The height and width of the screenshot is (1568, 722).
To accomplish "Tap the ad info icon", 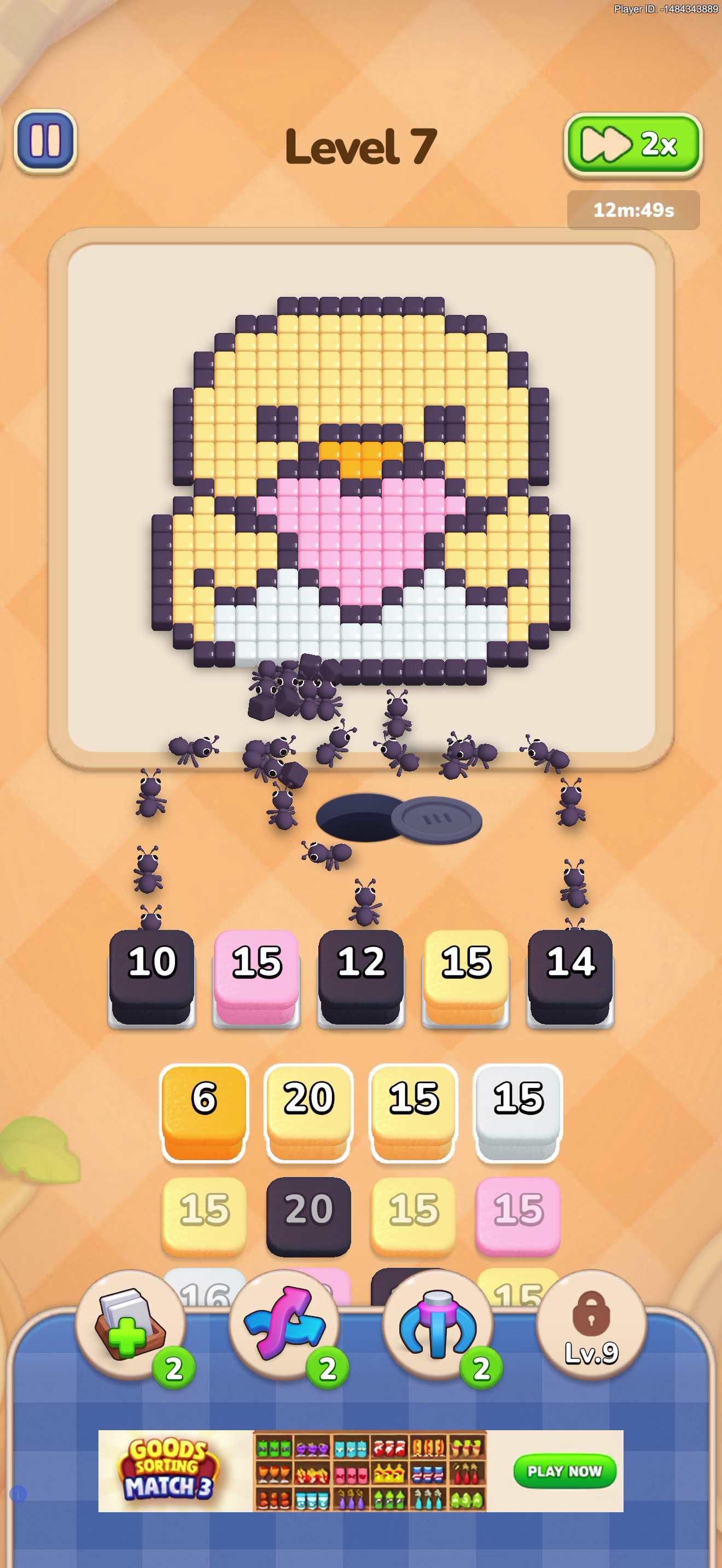I will tap(18, 1494).
